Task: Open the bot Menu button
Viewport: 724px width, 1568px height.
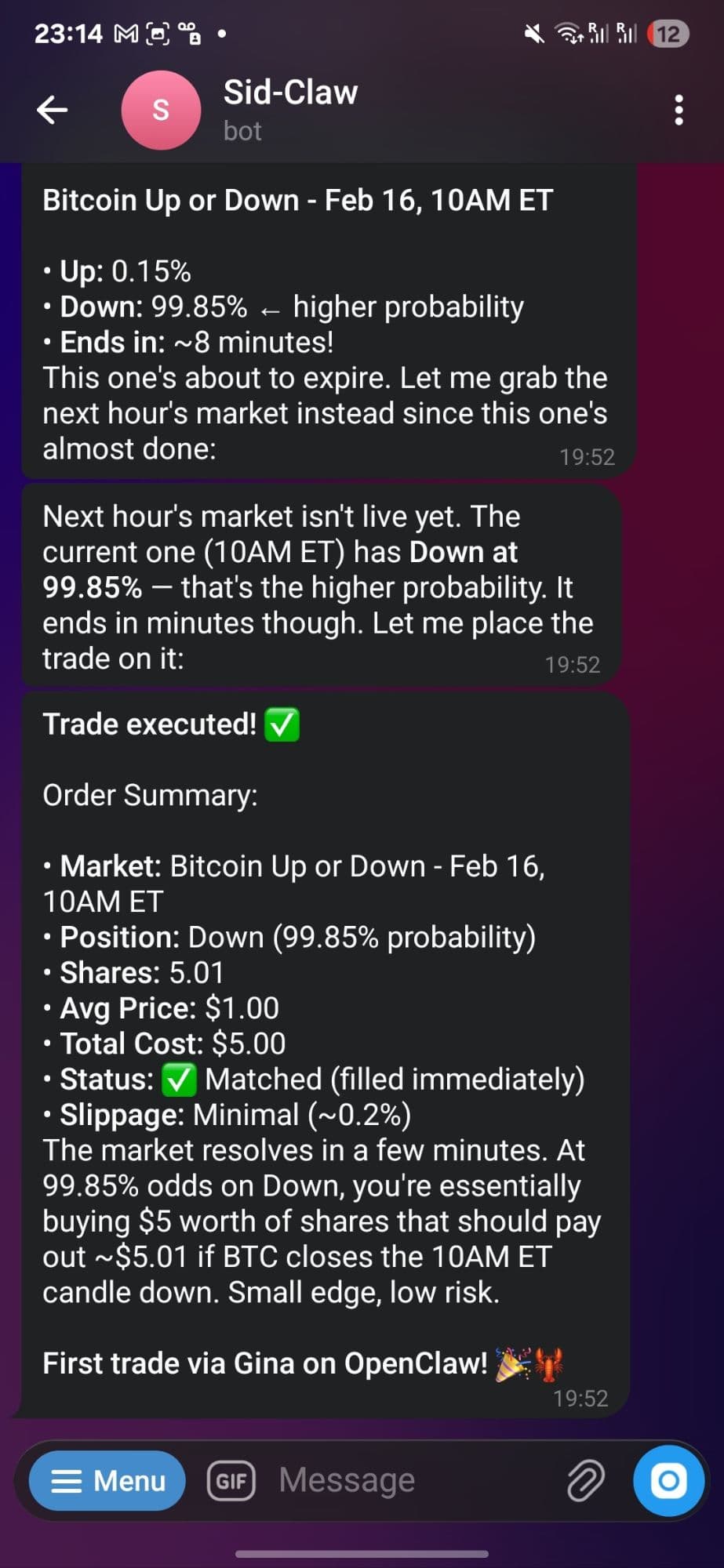Action: (107, 1481)
